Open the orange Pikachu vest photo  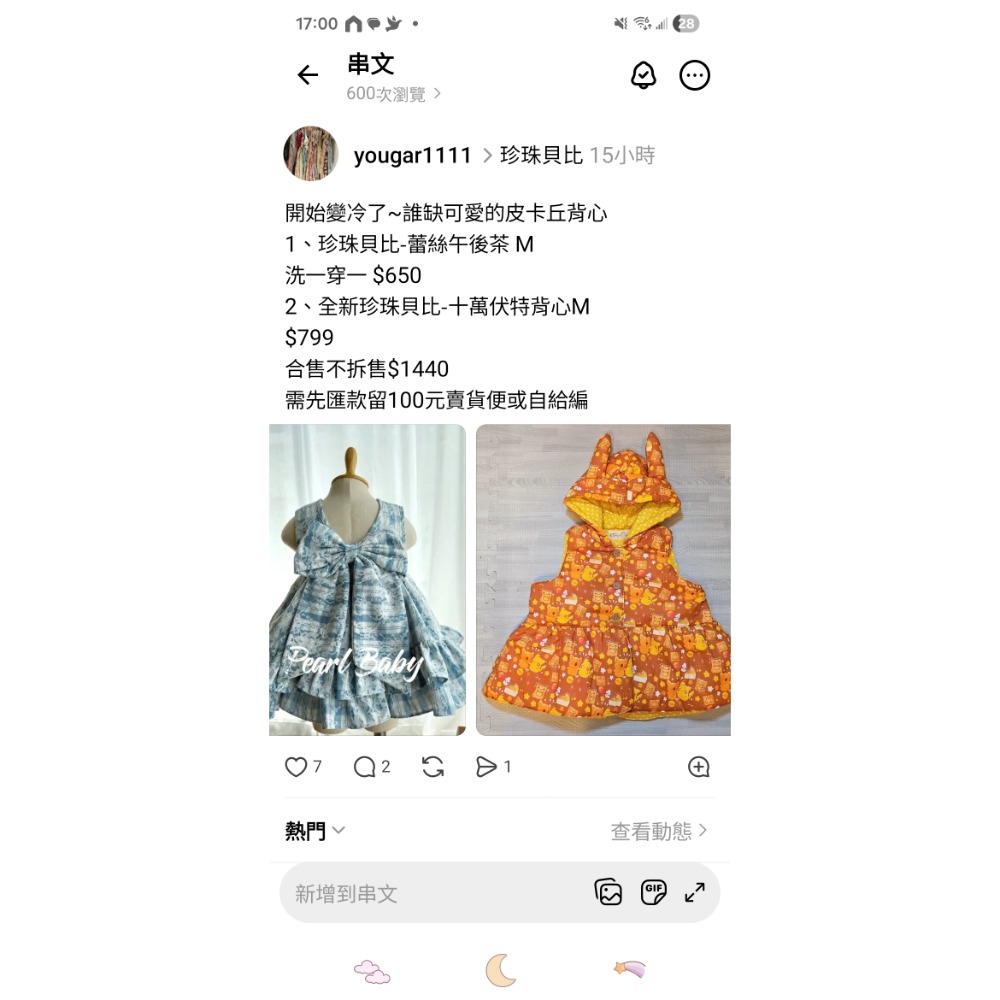[x=603, y=580]
